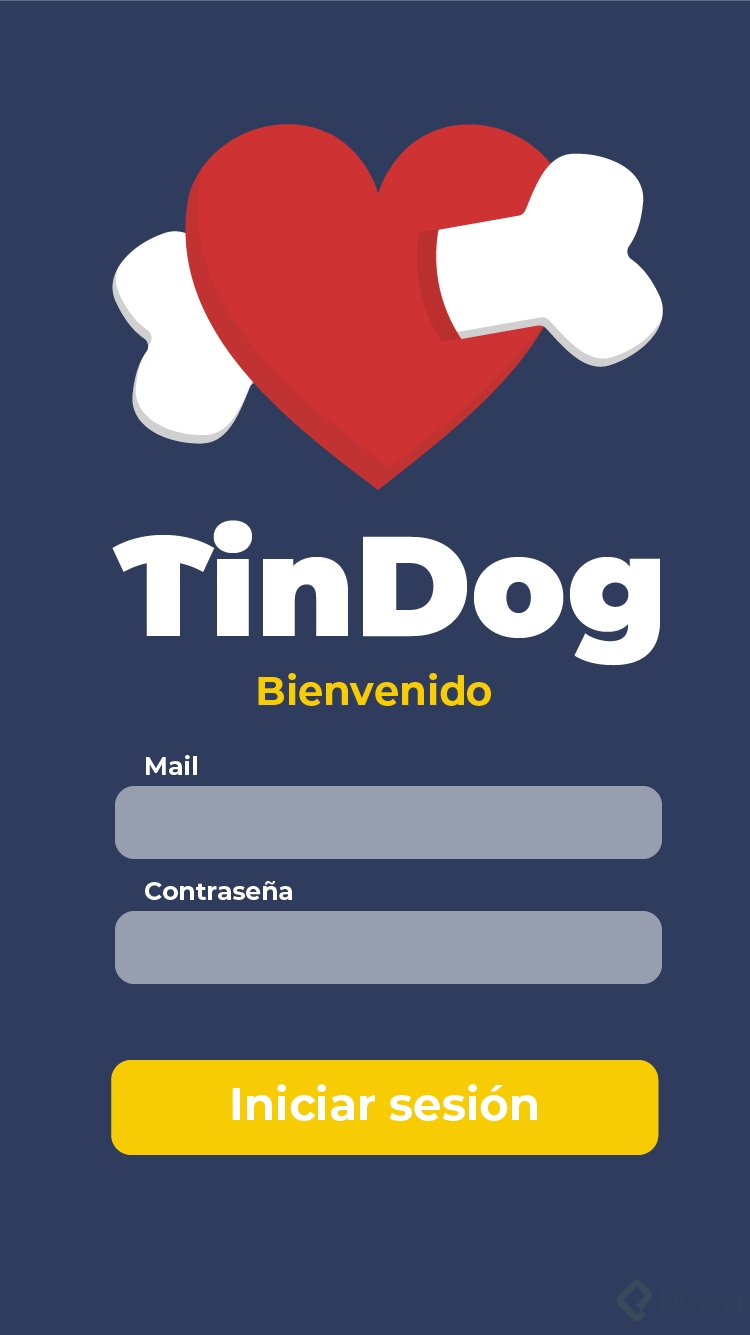Click the Platzi watermark icon
The height and width of the screenshot is (1335, 750).
(635, 1300)
